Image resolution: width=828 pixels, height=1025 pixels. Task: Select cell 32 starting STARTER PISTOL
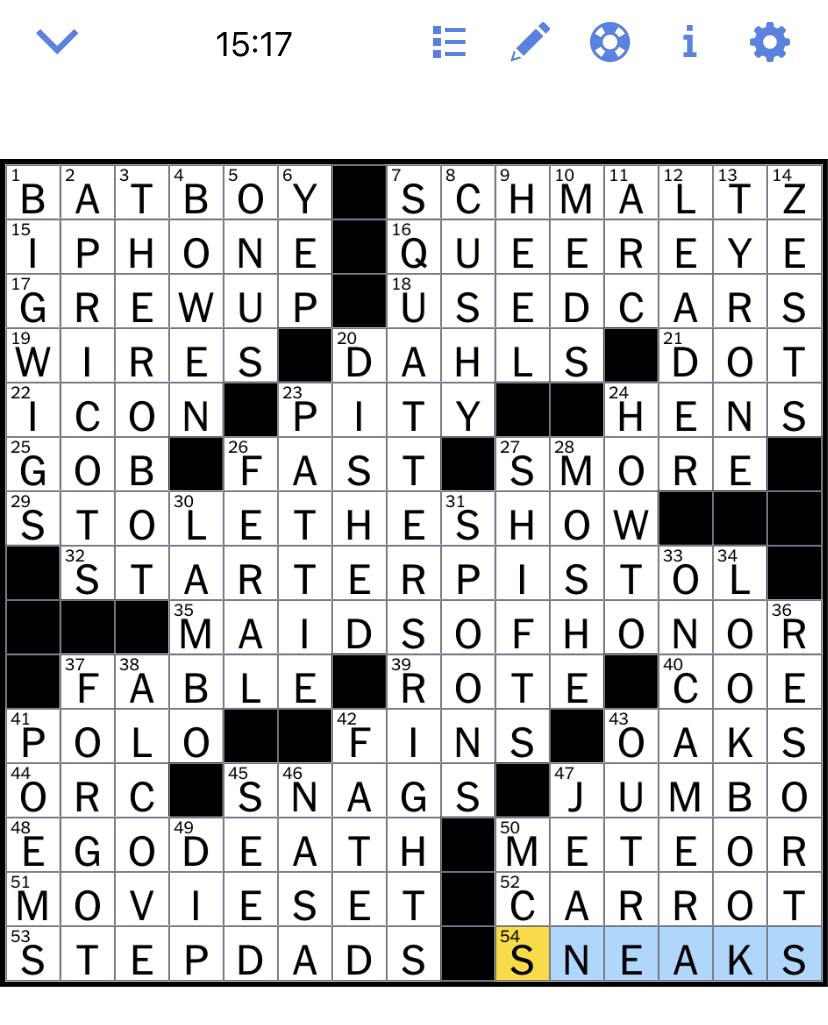(88, 573)
